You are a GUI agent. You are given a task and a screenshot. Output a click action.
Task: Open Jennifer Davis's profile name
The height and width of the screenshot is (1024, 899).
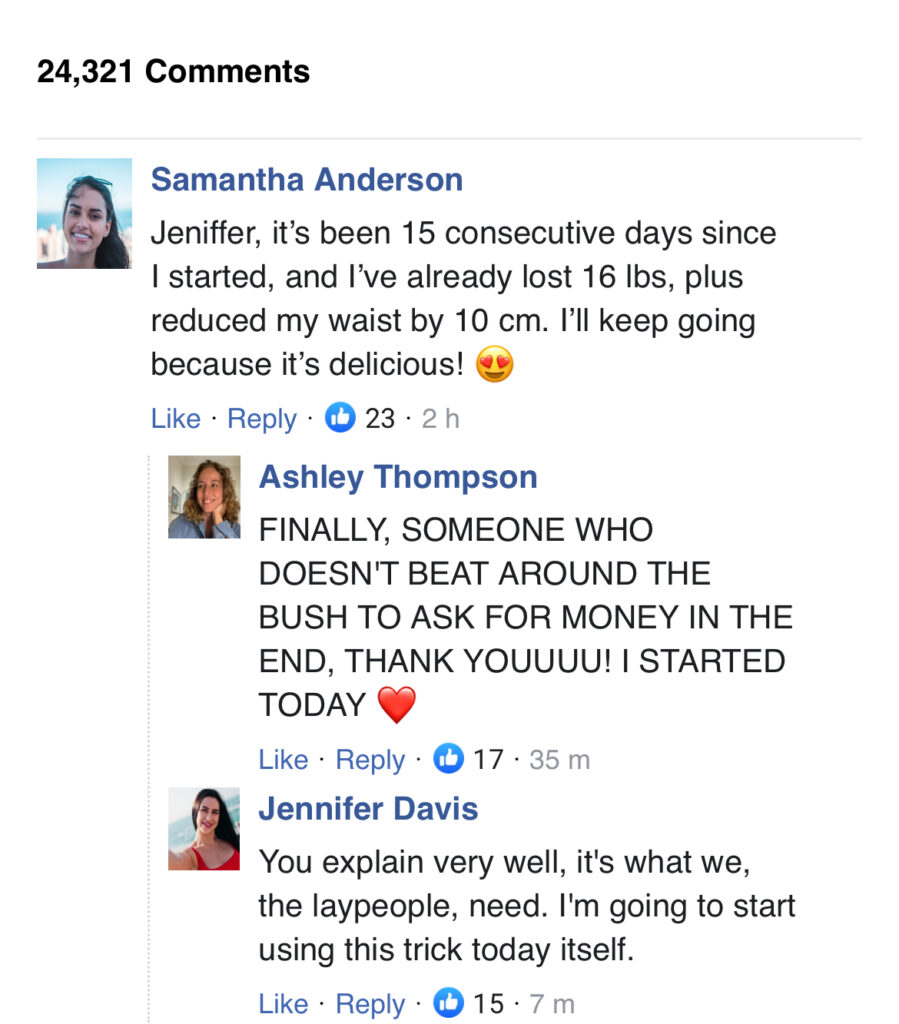point(368,808)
